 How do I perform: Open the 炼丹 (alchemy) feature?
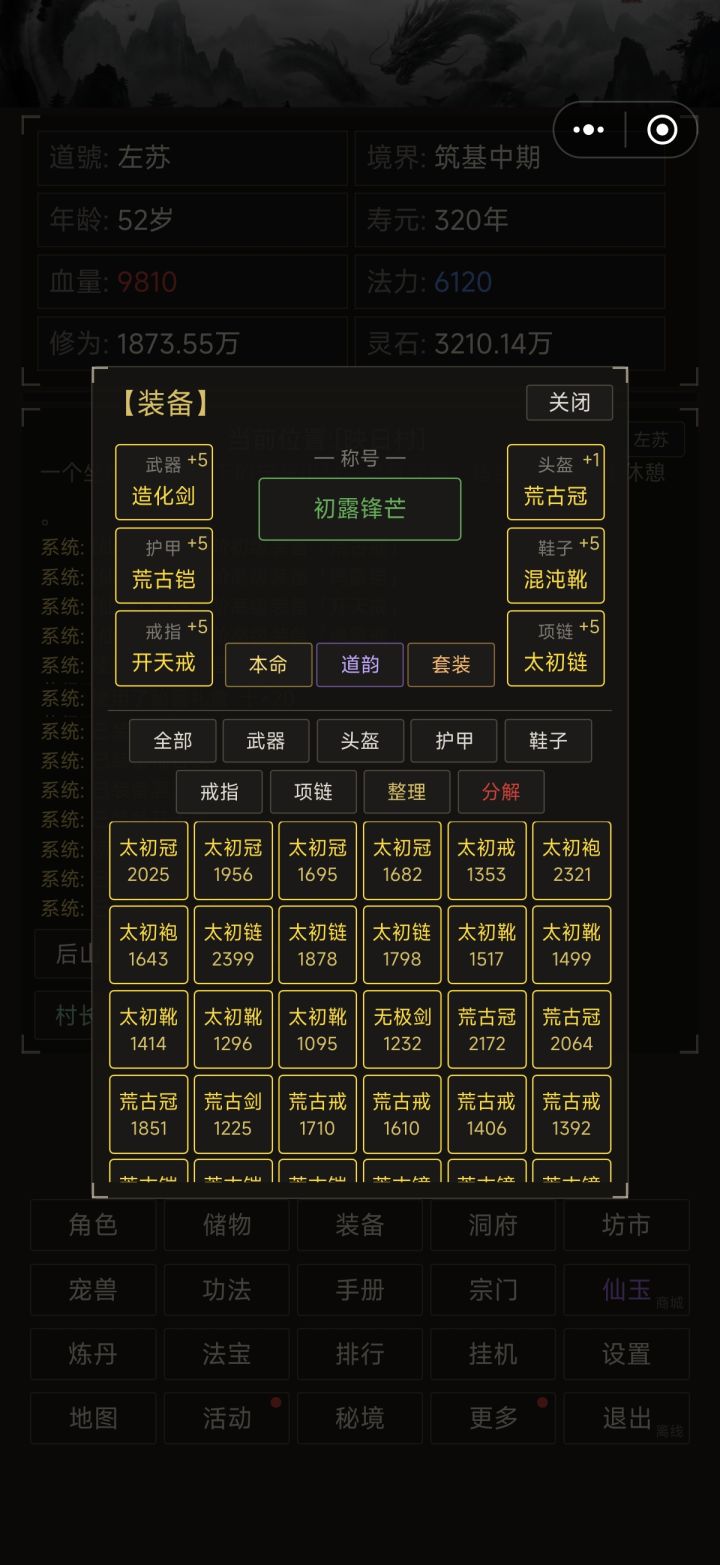point(92,1354)
